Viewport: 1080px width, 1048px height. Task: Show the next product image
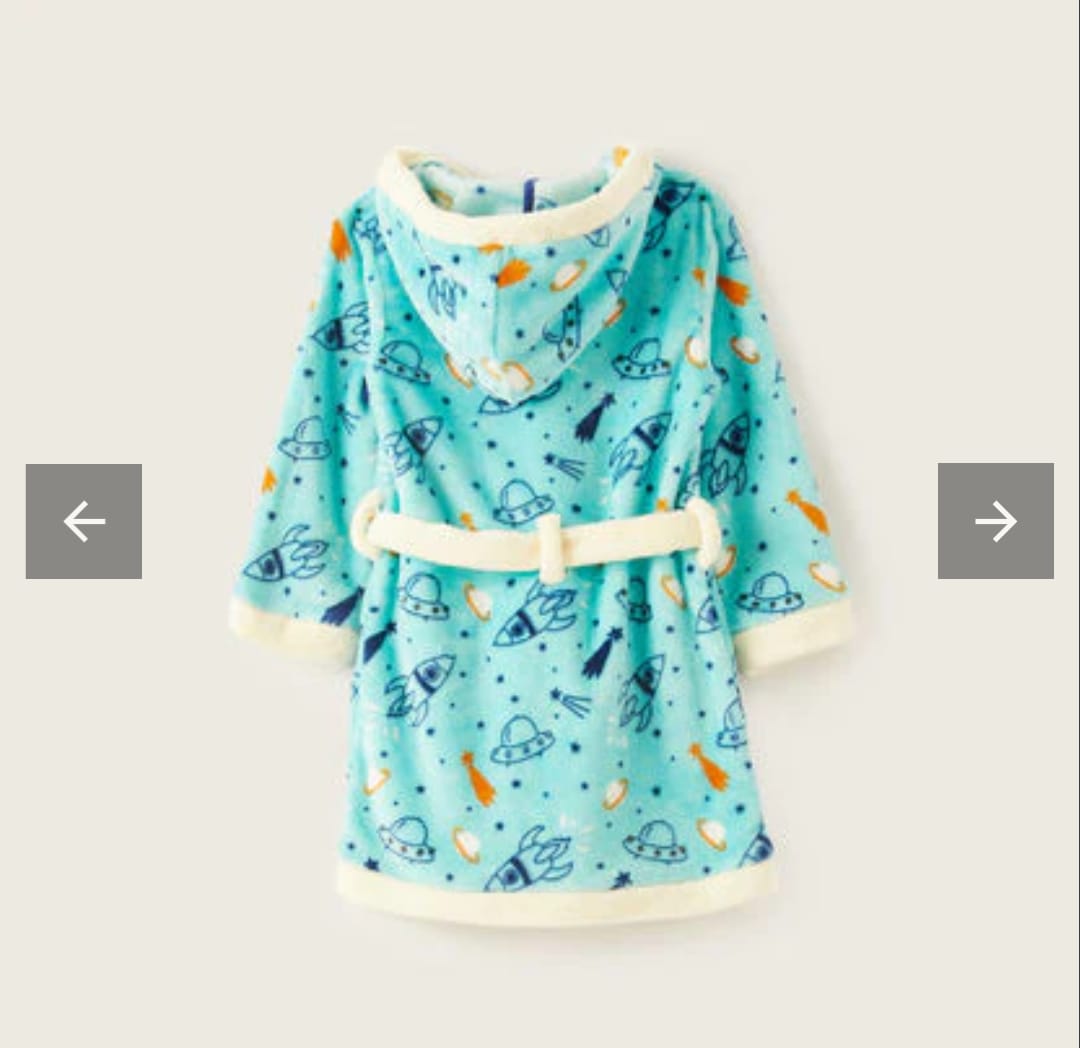click(995, 521)
